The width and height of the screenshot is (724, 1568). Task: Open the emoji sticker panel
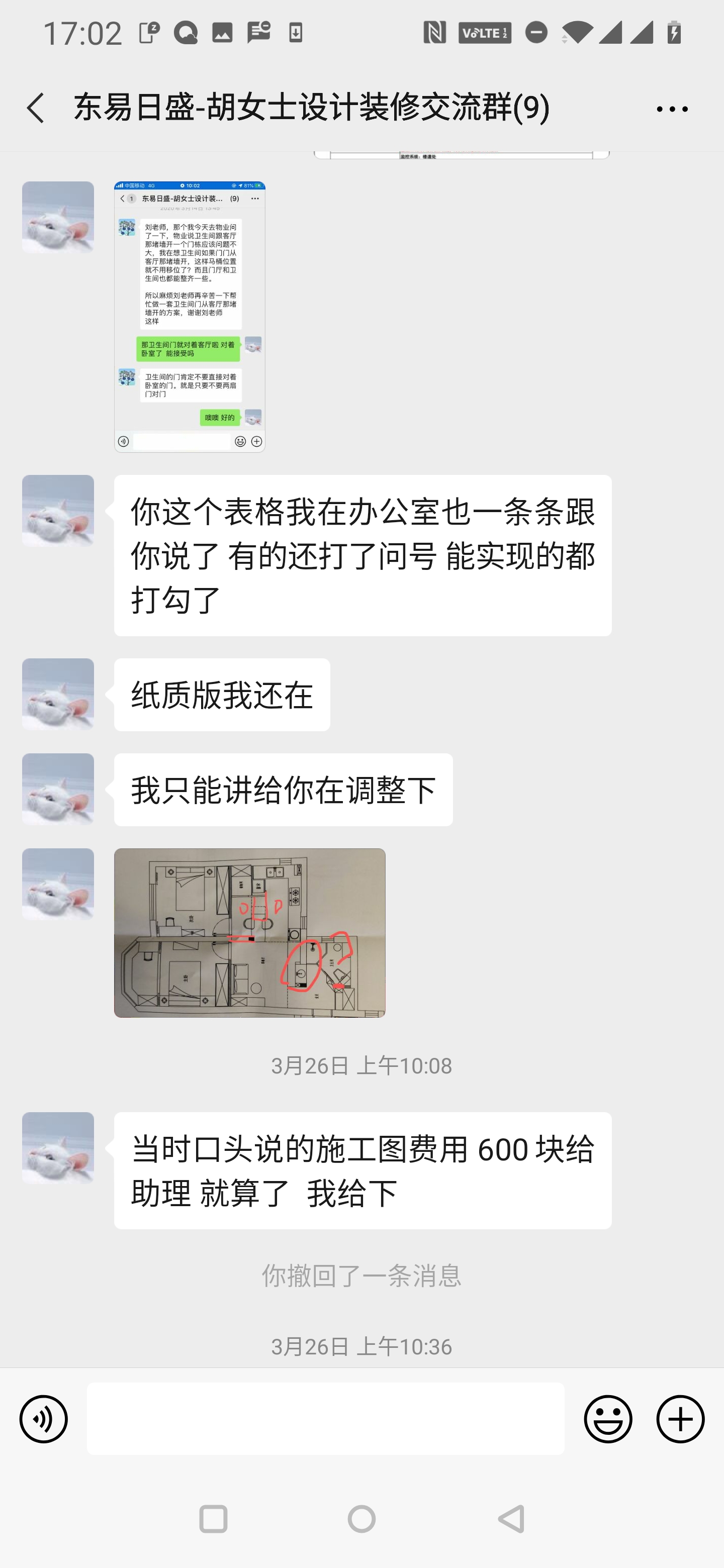pyautogui.click(x=608, y=1419)
